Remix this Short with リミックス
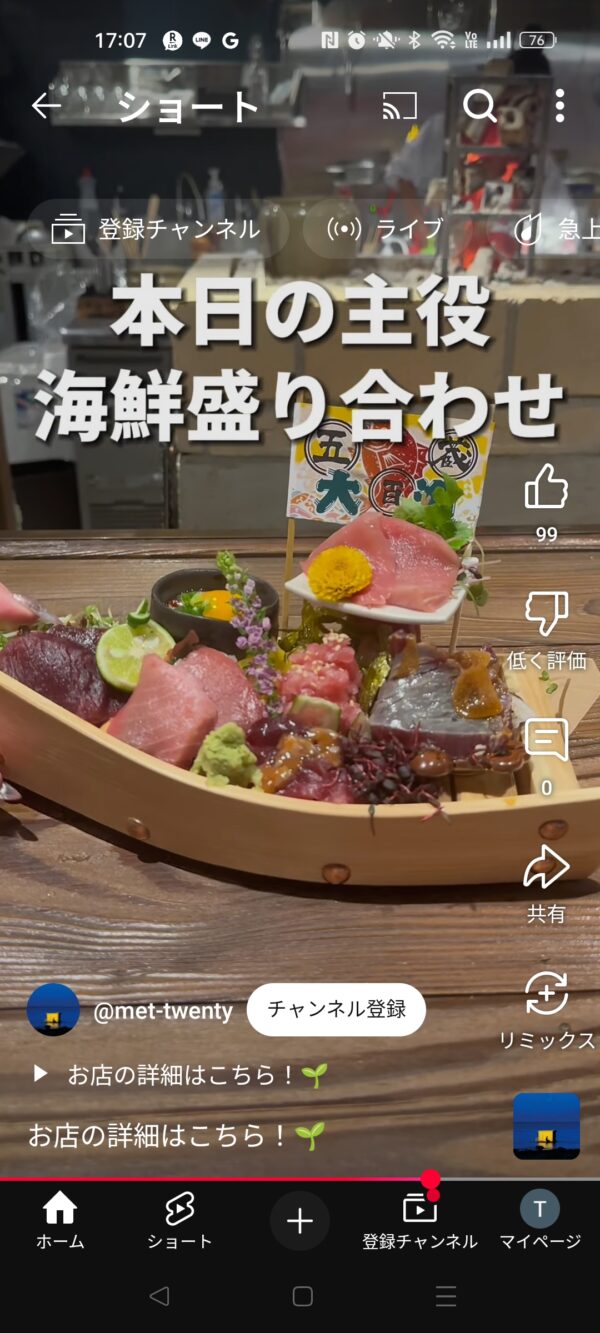Image resolution: width=600 pixels, height=1333 pixels. point(546,995)
